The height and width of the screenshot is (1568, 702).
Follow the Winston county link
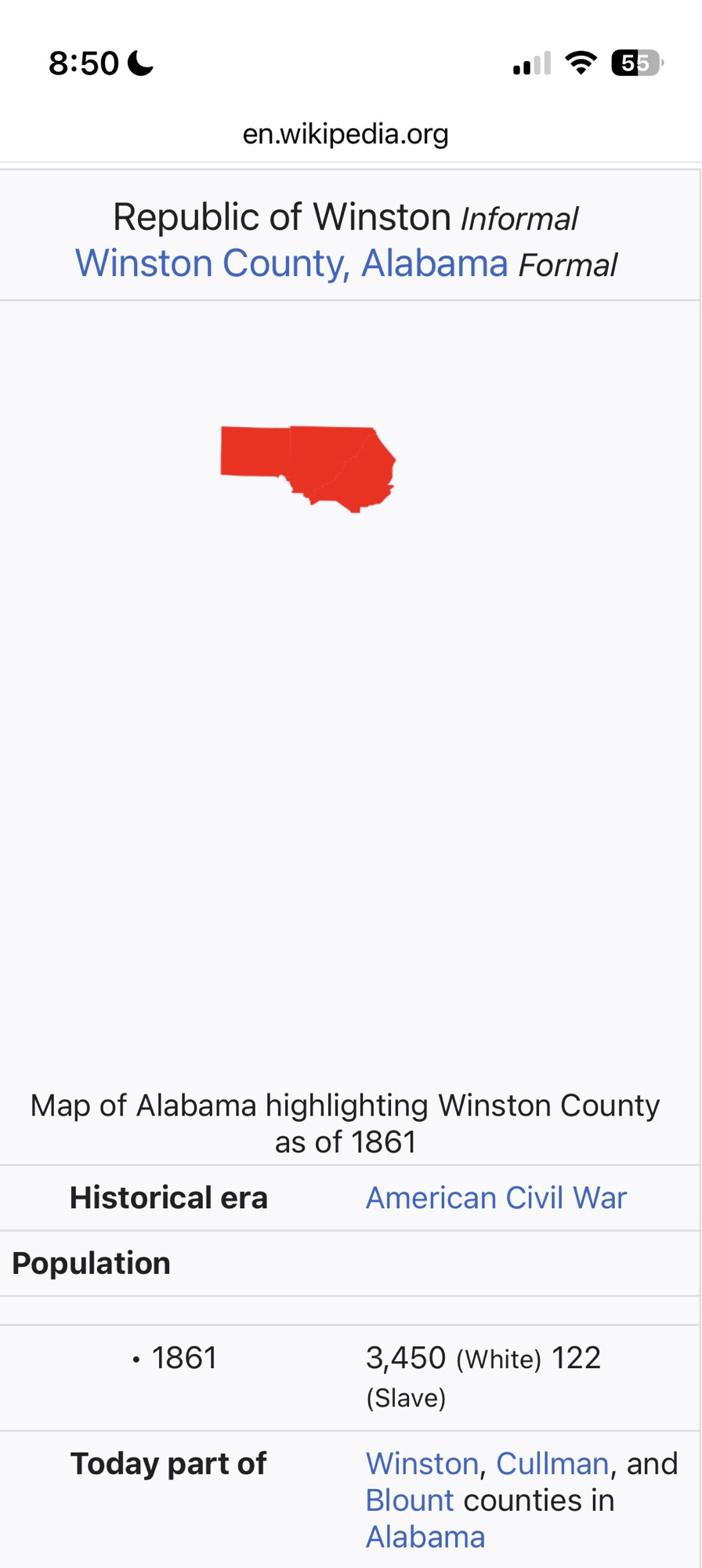pyautogui.click(x=422, y=1464)
